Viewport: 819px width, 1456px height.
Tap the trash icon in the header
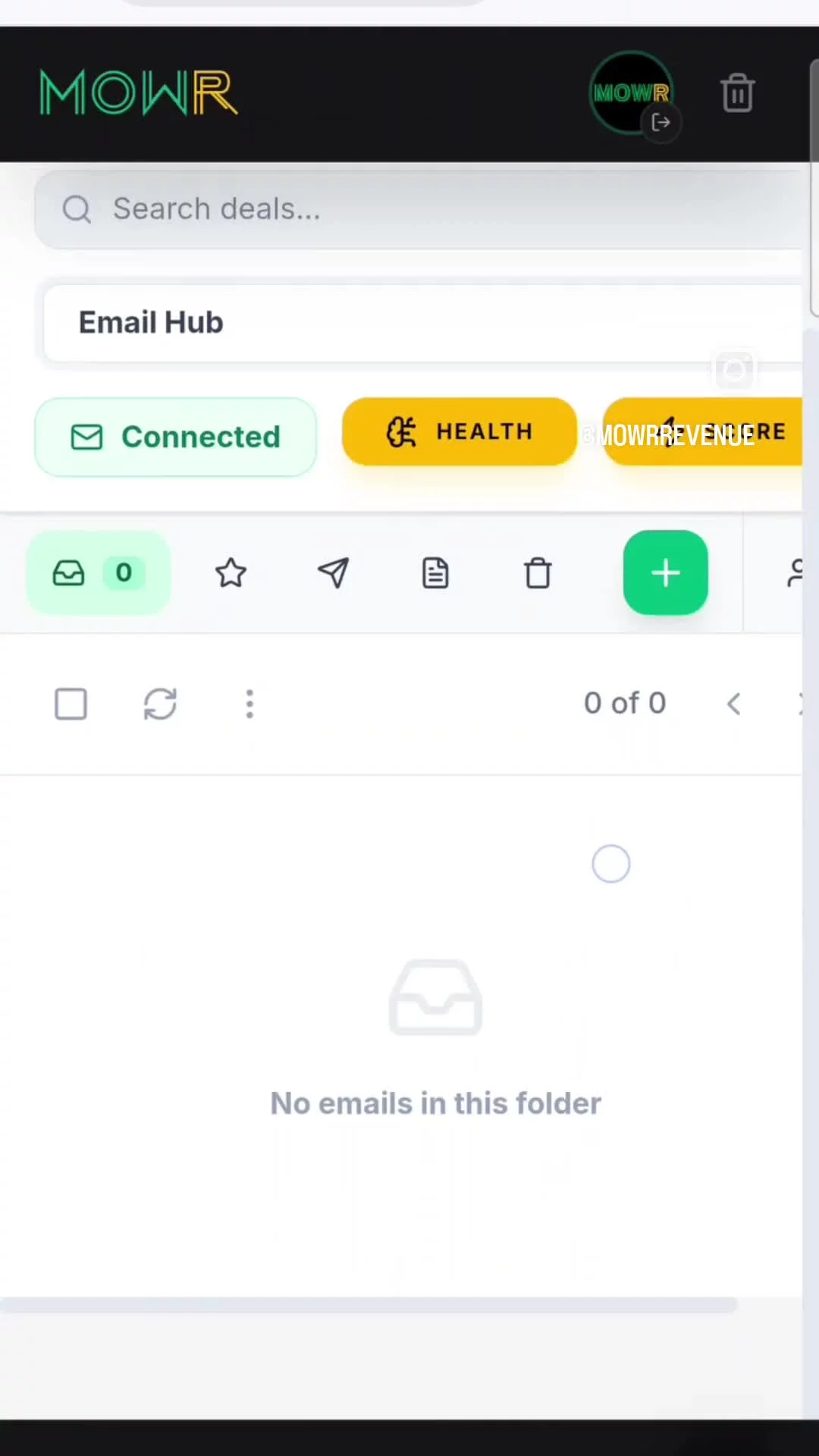[x=737, y=93]
